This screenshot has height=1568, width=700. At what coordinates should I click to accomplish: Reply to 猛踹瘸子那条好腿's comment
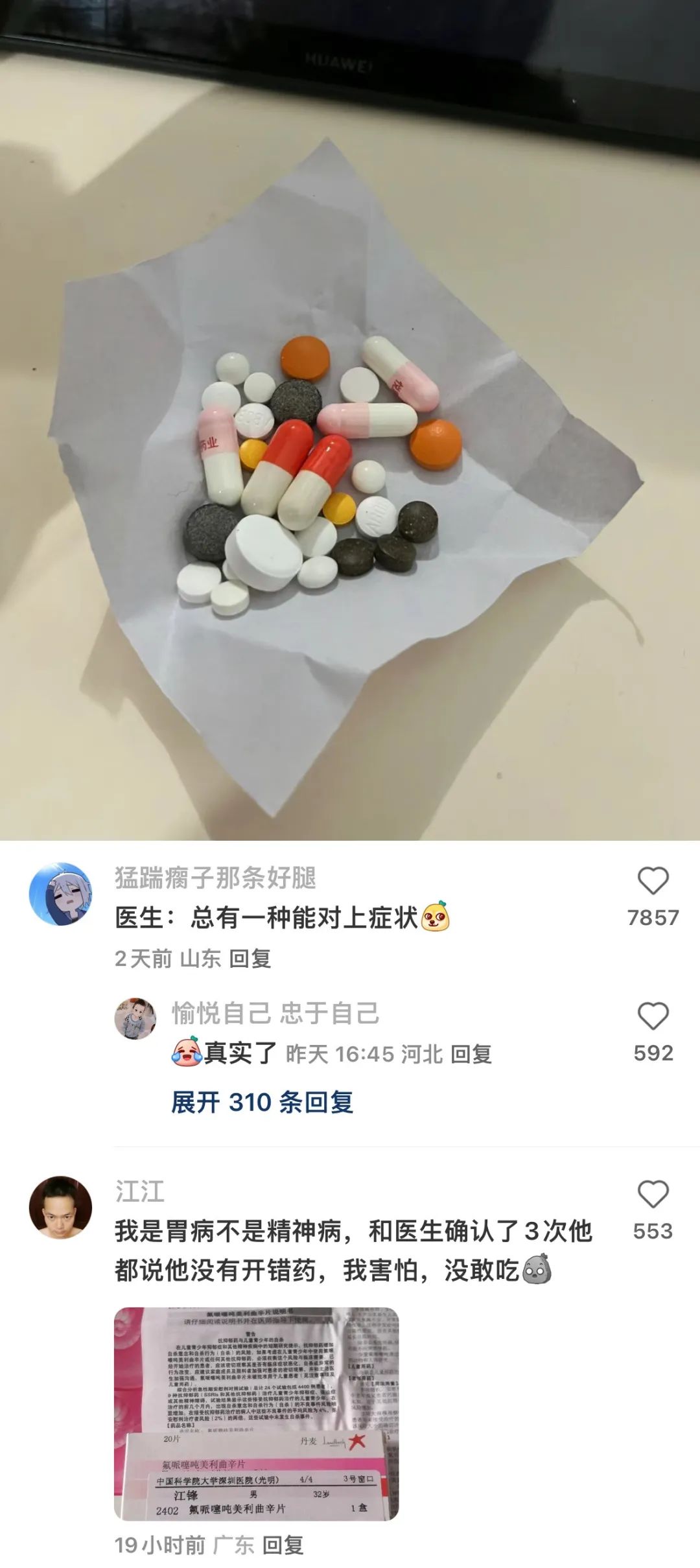tap(250, 959)
